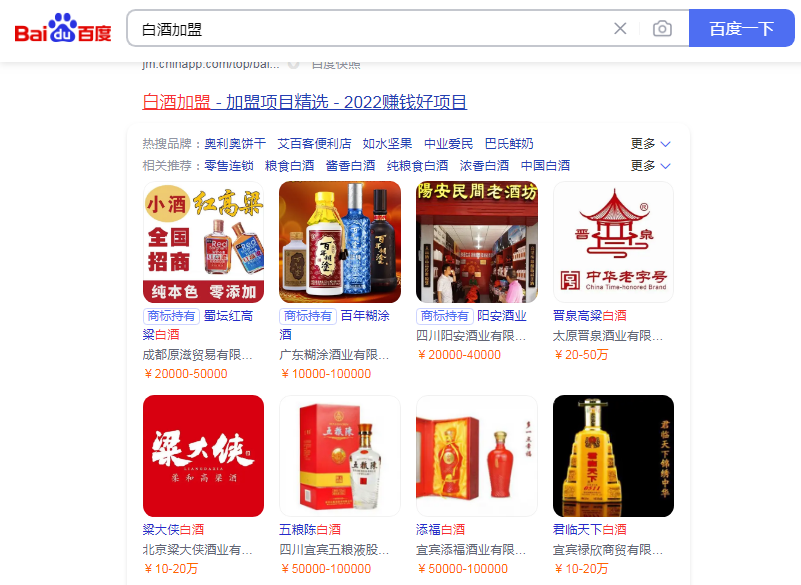Image resolution: width=801 pixels, height=585 pixels.
Task: Open camera image search
Action: click(x=662, y=29)
